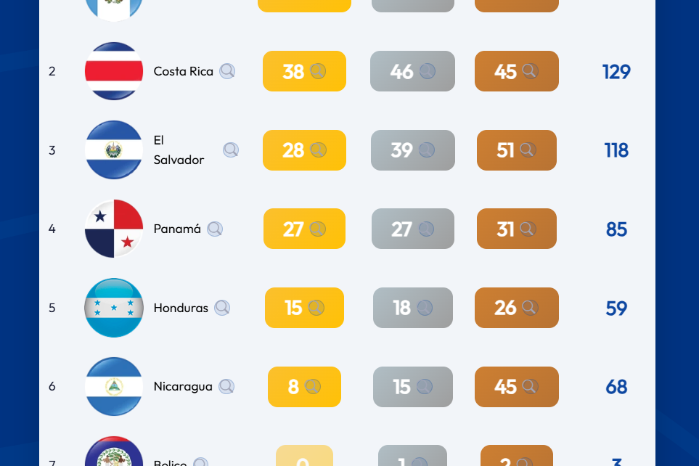View Nicaragua's 15 silver medals
Screen dimensions: 699x466
coord(412,386)
